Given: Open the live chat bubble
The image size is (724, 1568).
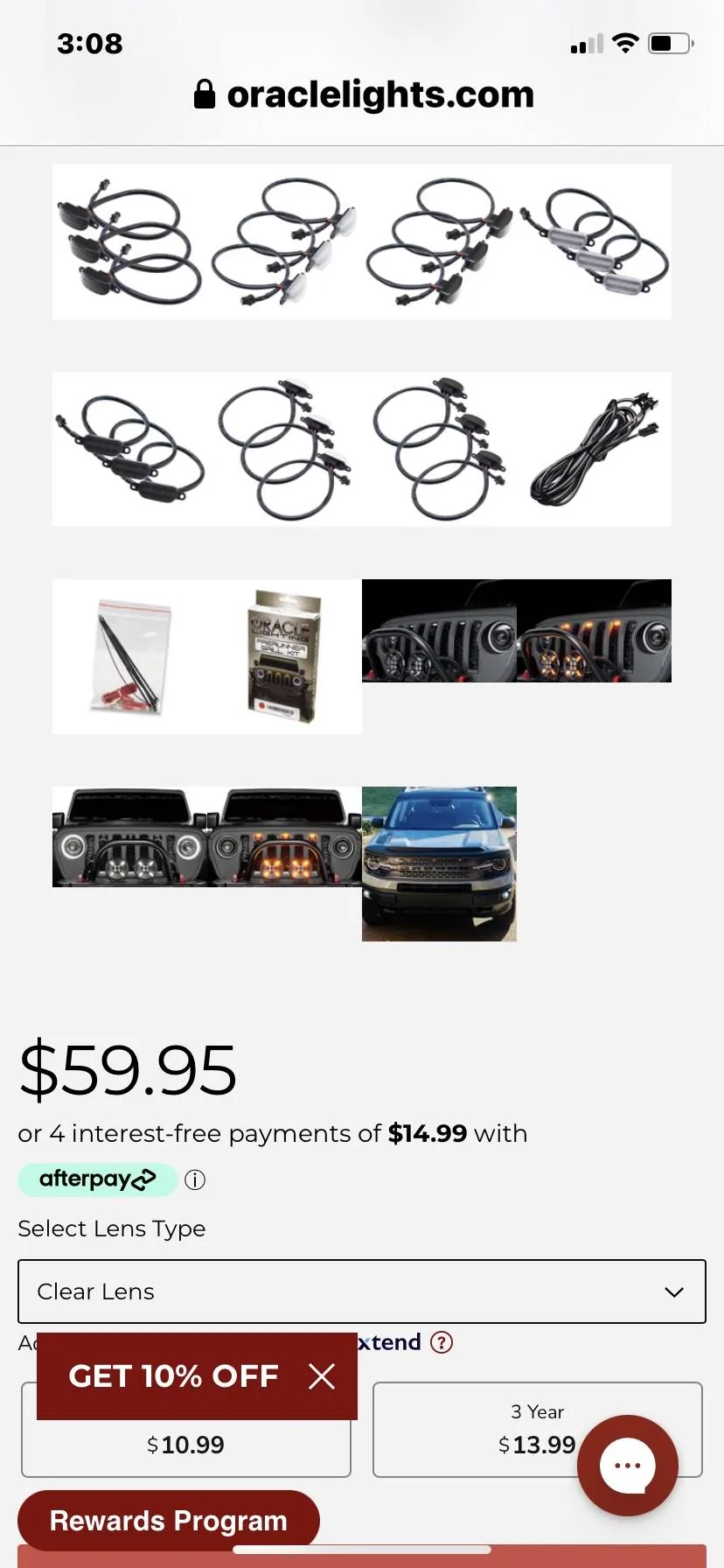Looking at the screenshot, I should coord(627,1465).
